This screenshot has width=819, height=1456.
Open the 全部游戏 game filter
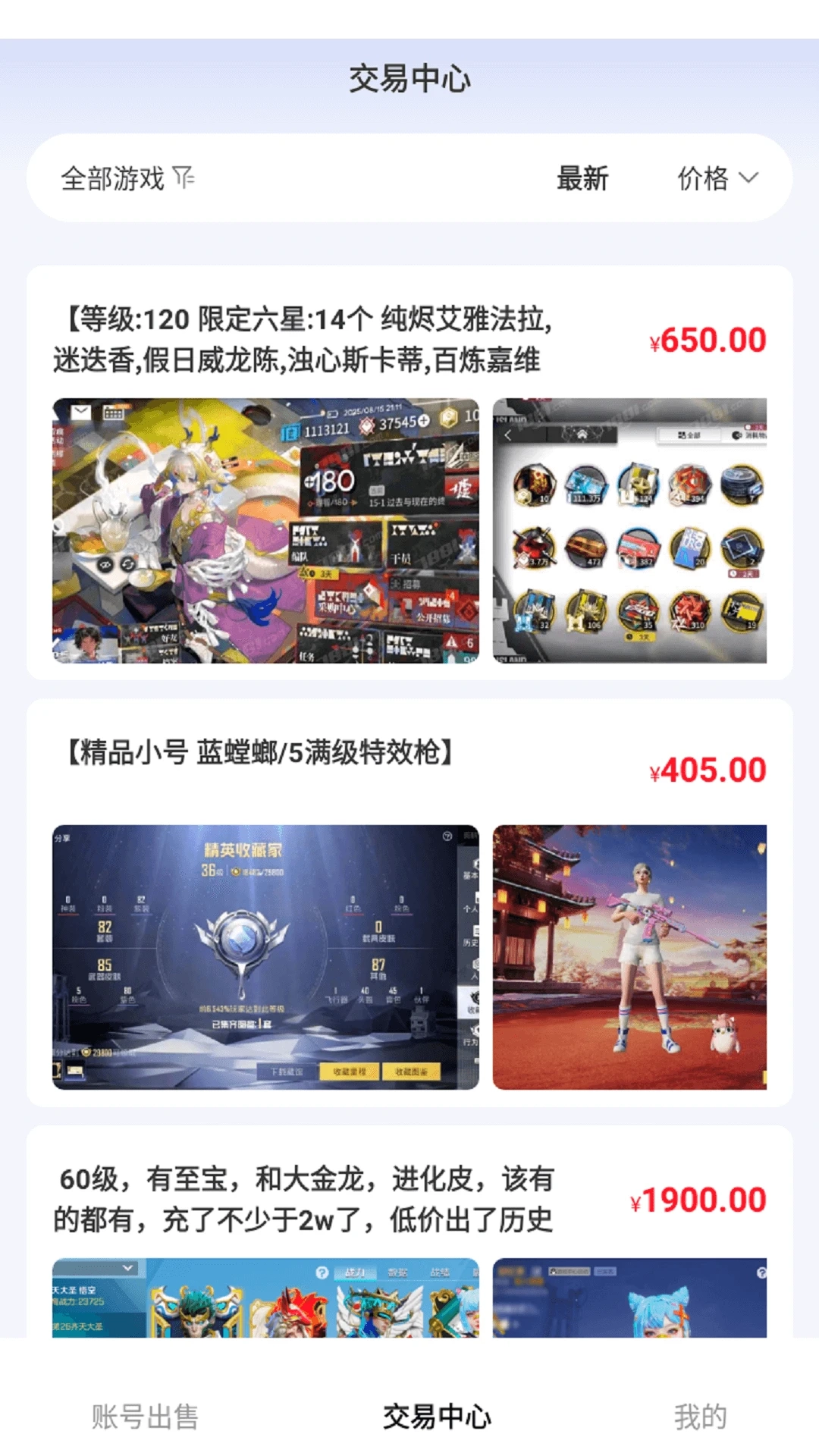pyautogui.click(x=127, y=179)
